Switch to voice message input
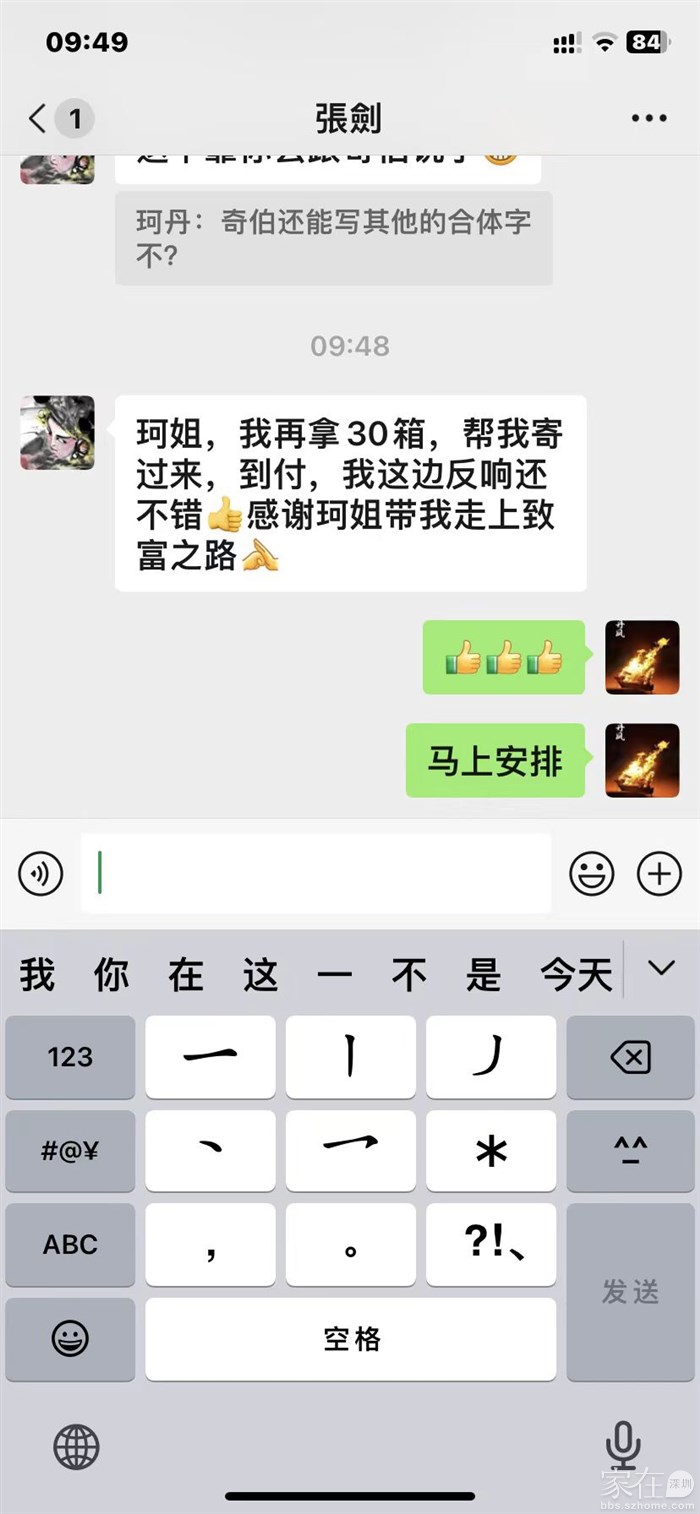This screenshot has height=1514, width=700. tap(41, 874)
